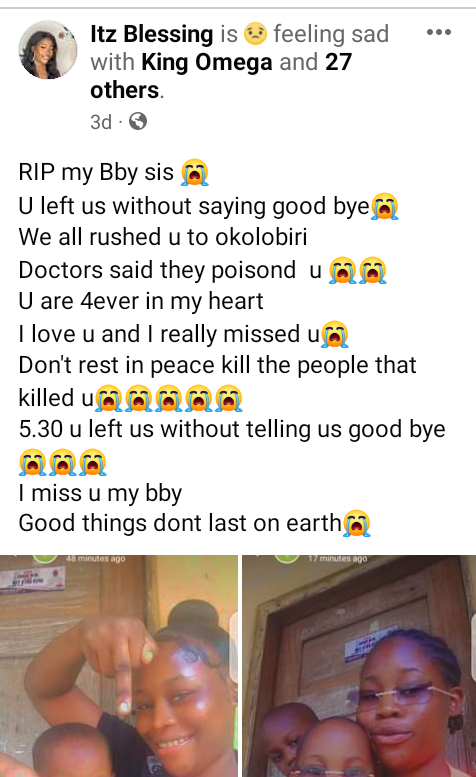Open Itz Blessing's profile picture

48,50
